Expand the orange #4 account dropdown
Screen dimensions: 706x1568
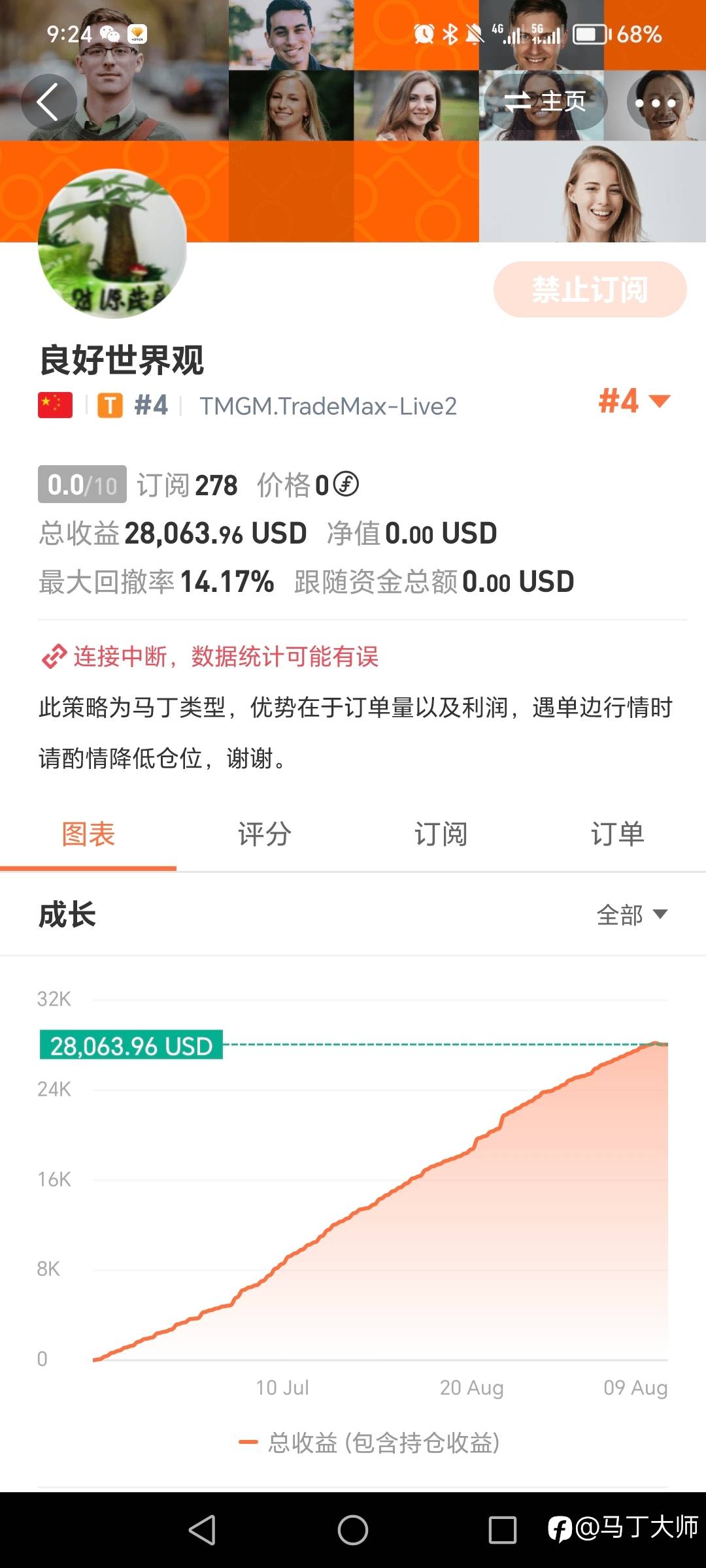[x=634, y=400]
